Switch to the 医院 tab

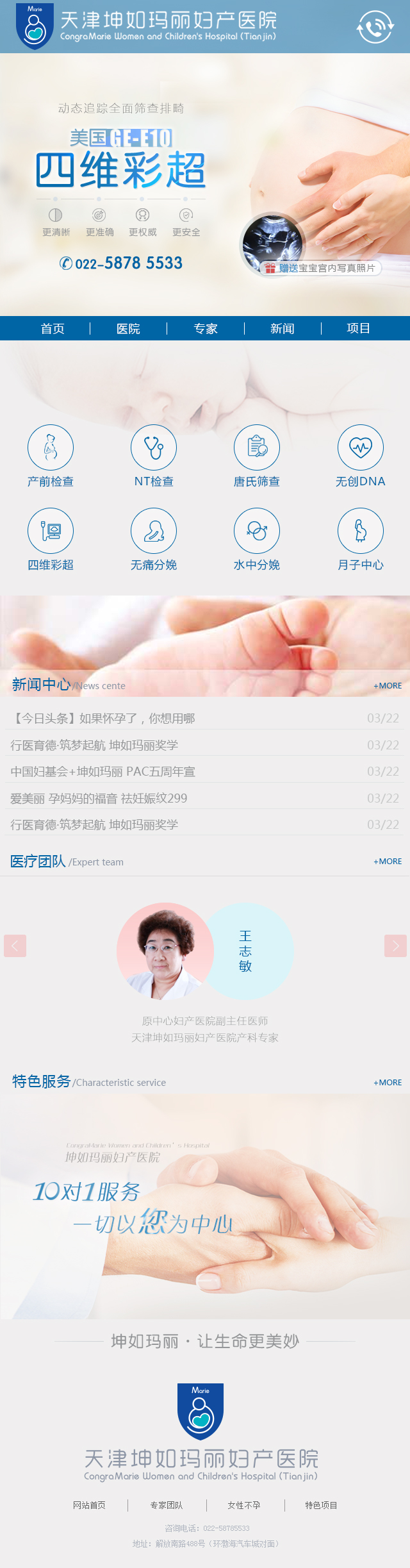[128, 329]
